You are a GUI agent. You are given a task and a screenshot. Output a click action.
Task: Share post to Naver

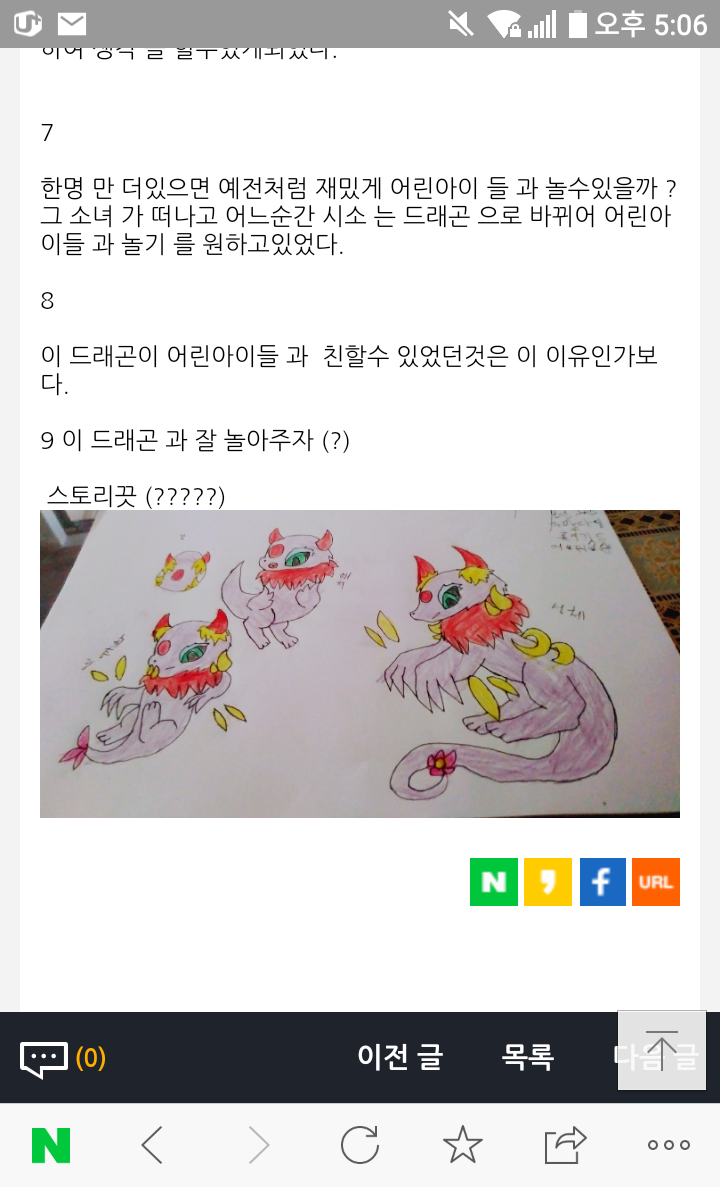[x=494, y=882]
